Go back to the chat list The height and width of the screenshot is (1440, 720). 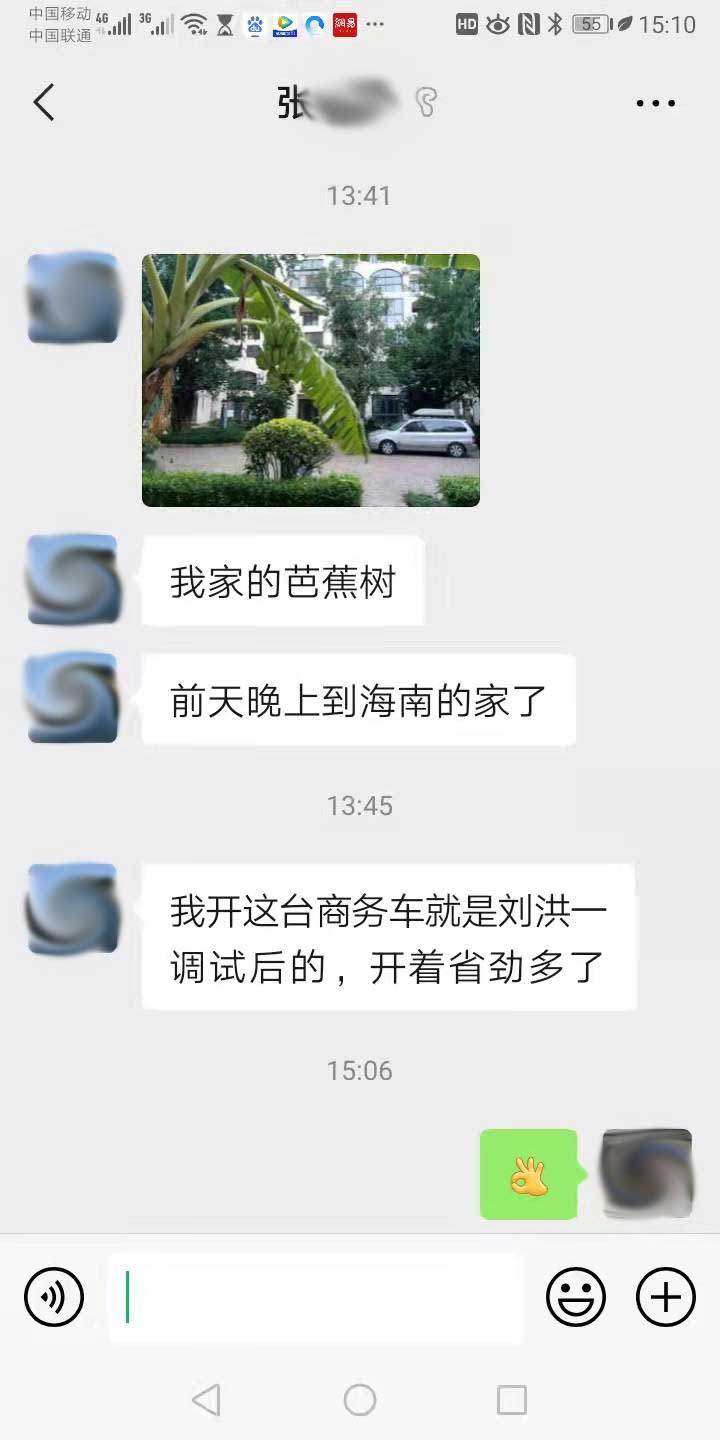point(44,103)
